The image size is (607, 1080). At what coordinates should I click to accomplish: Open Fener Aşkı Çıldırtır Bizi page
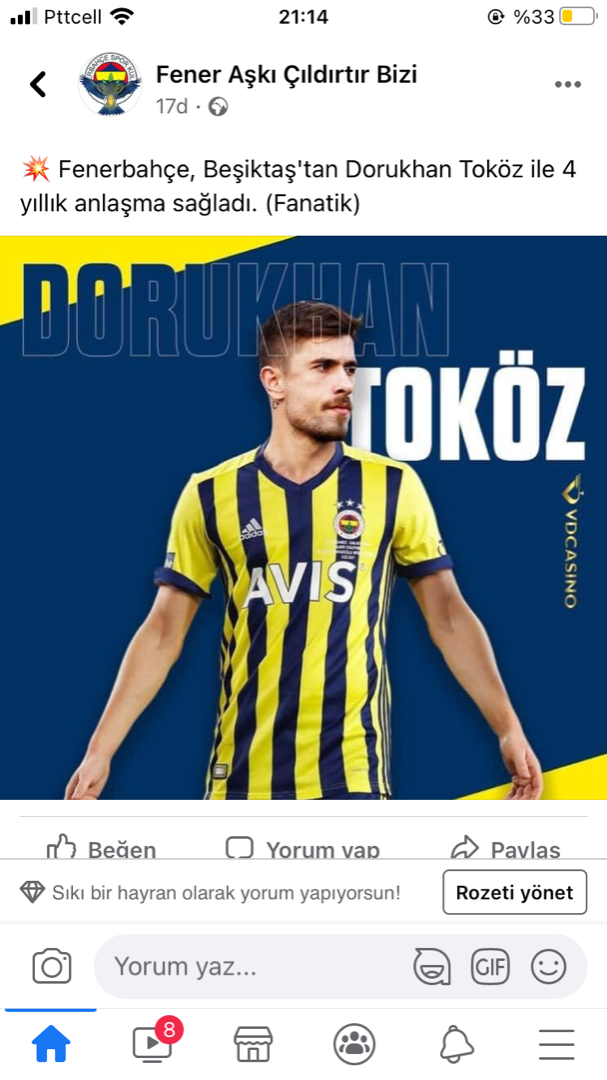click(286, 74)
